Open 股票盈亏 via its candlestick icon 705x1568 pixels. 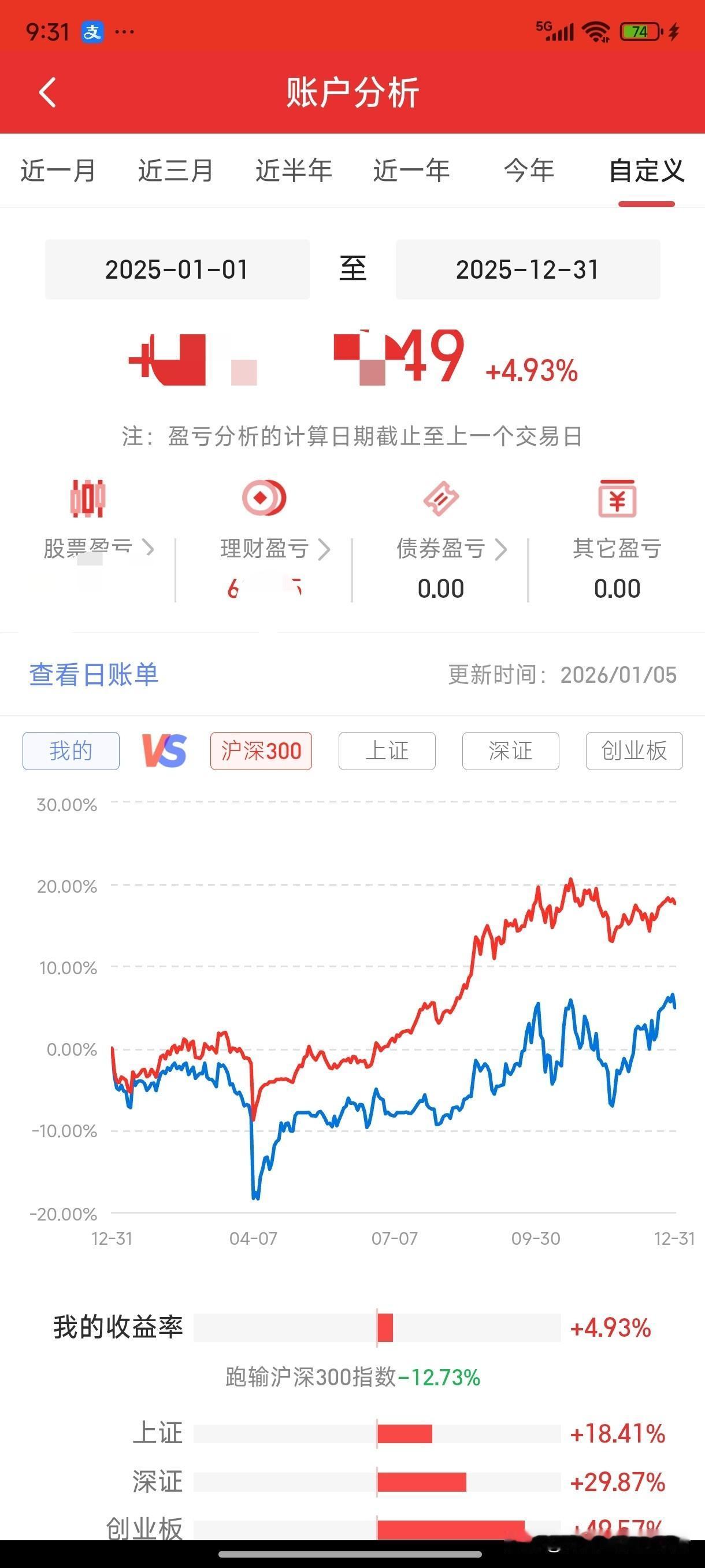88,499
